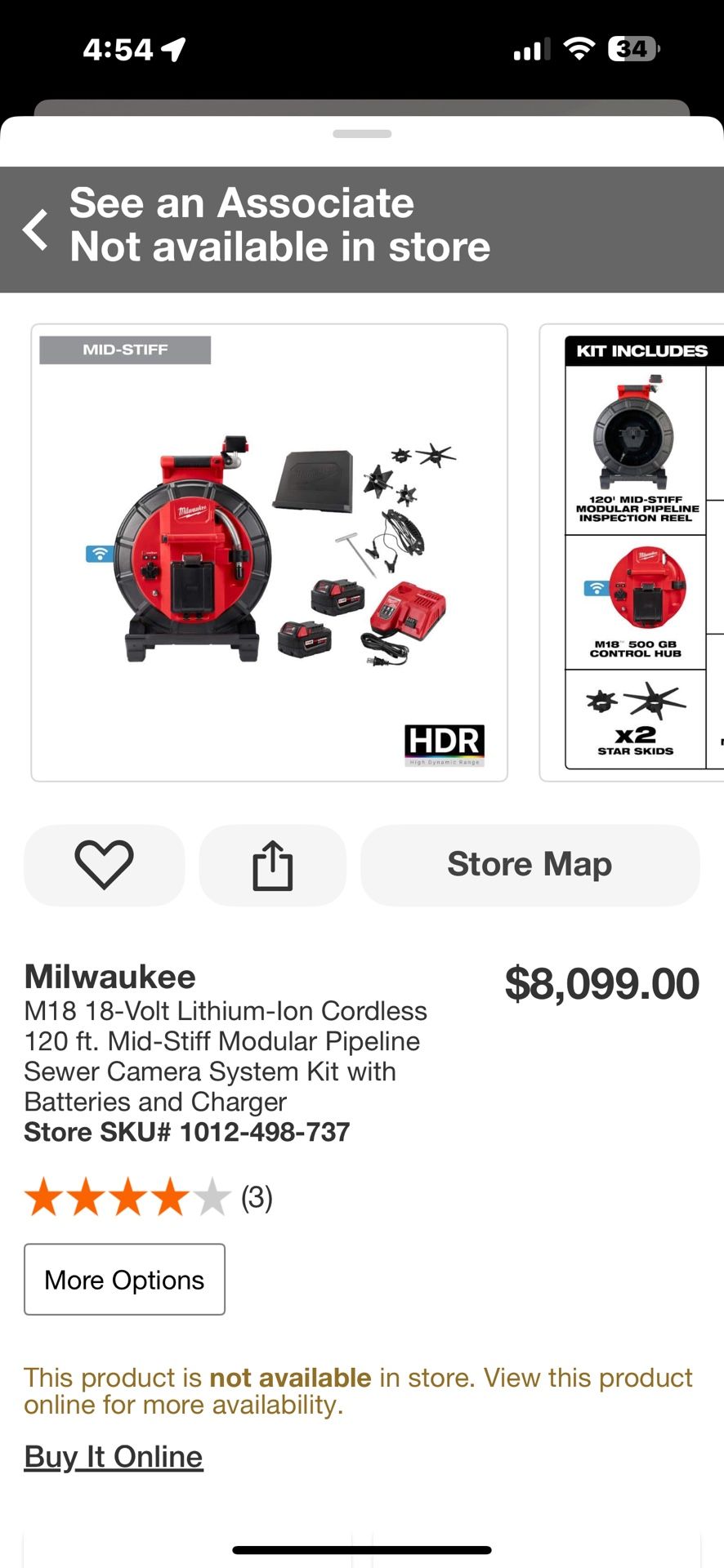The width and height of the screenshot is (724, 1568).
Task: View the Kit Includes image
Action: pos(632,553)
